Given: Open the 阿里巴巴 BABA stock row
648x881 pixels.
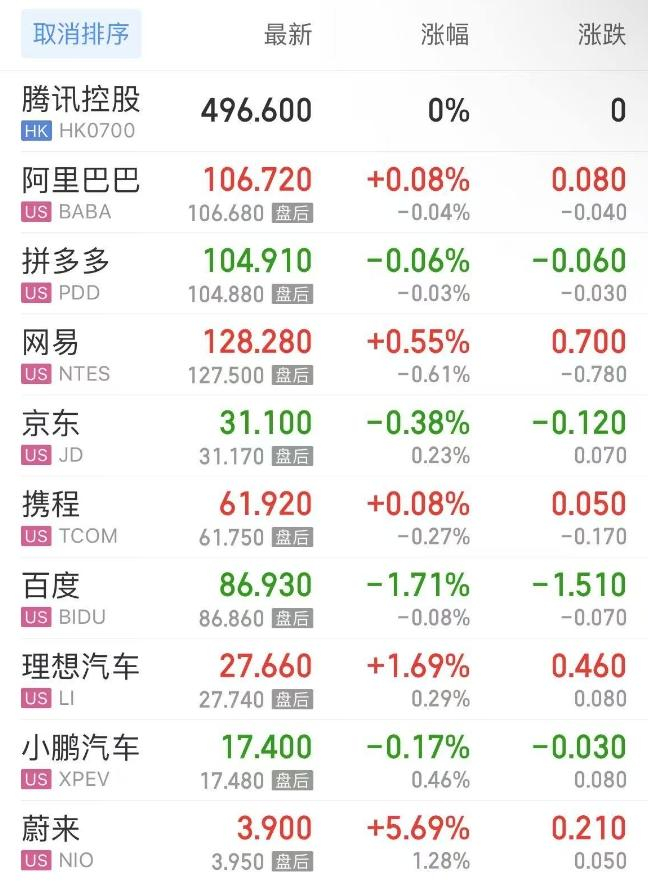Looking at the screenshot, I should [x=82, y=193].
